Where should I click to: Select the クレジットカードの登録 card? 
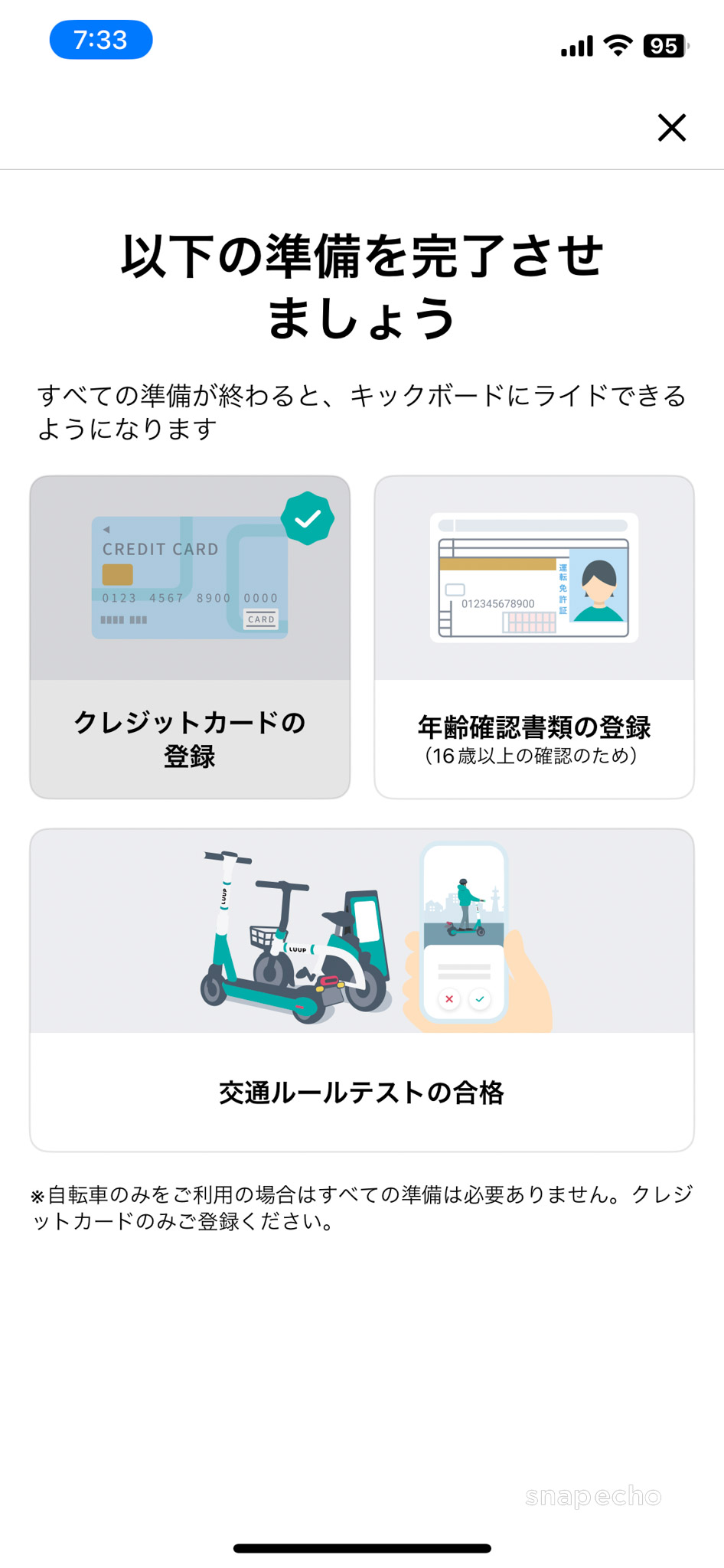pos(189,635)
